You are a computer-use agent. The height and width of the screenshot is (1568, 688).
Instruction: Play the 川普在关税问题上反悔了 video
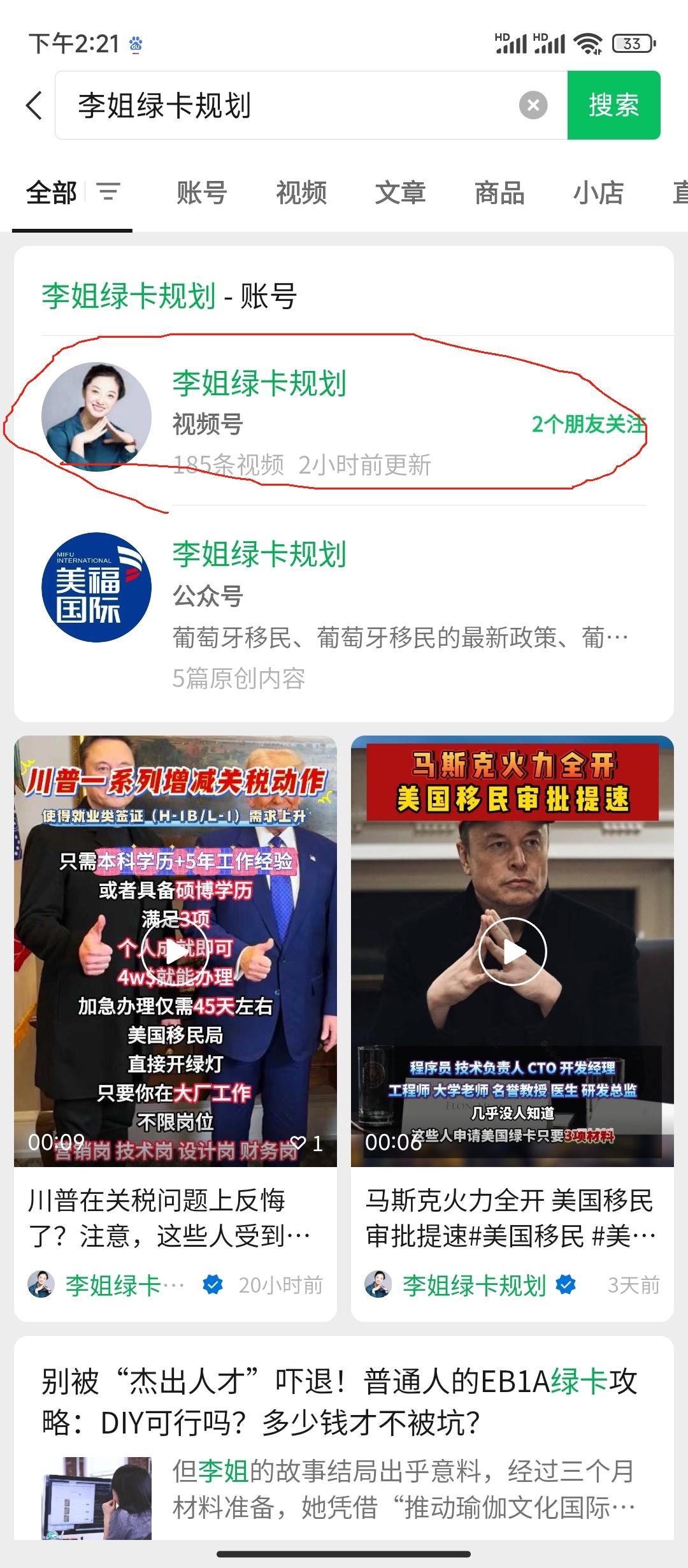pyautogui.click(x=175, y=951)
